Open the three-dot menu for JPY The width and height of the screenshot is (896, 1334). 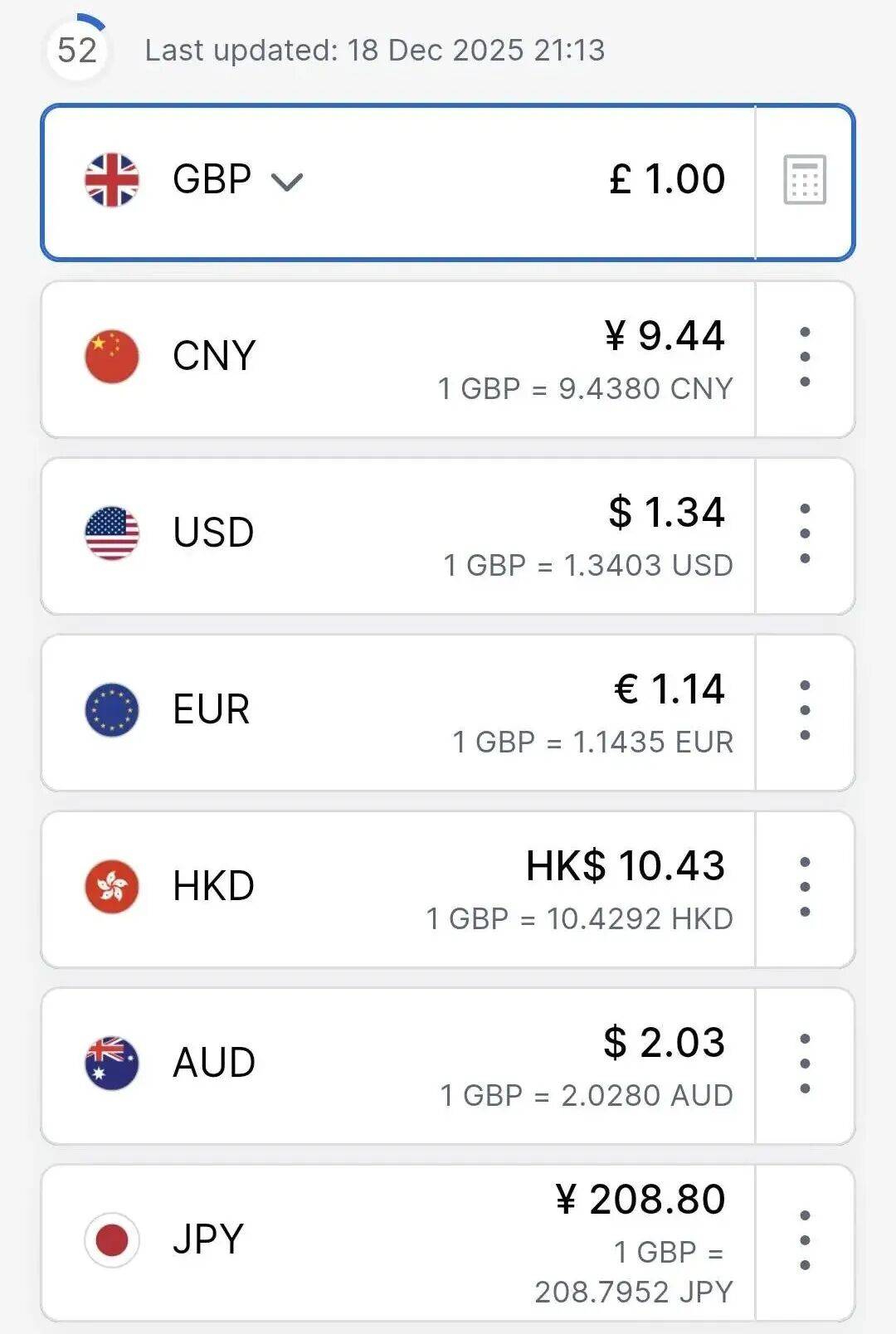click(x=804, y=1240)
